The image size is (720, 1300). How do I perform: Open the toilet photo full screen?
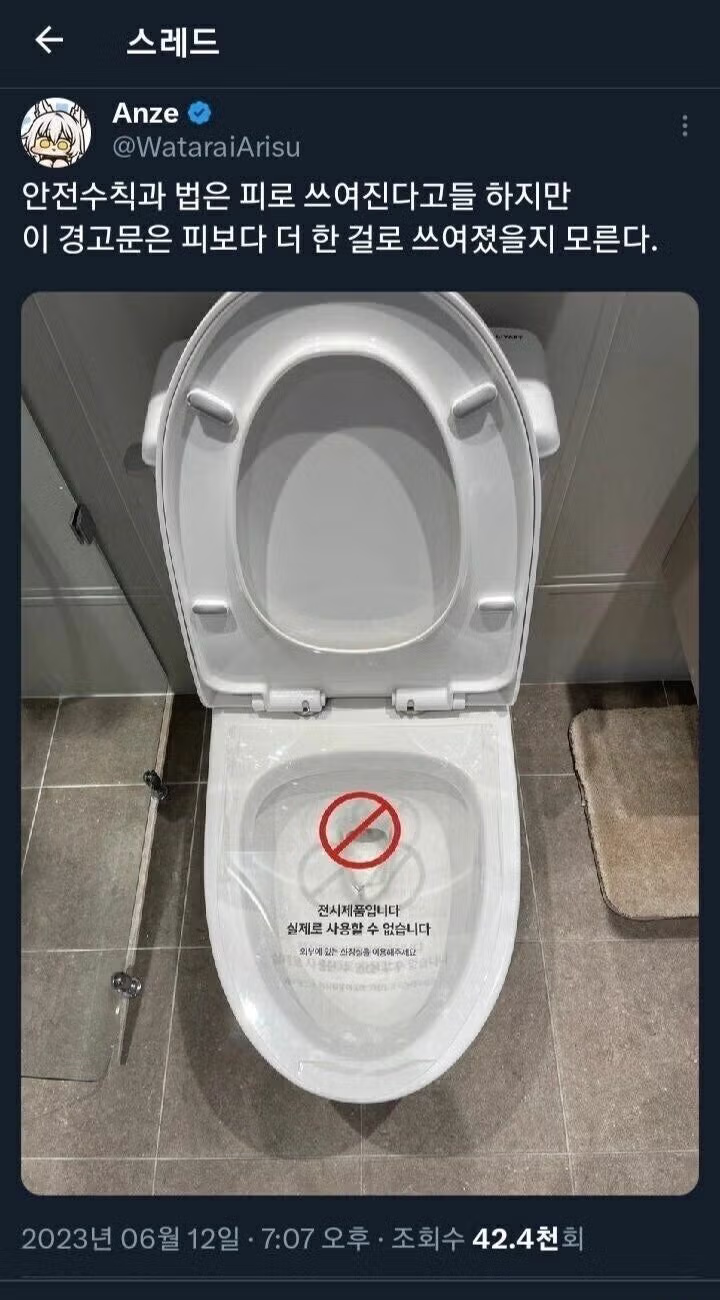(360, 742)
